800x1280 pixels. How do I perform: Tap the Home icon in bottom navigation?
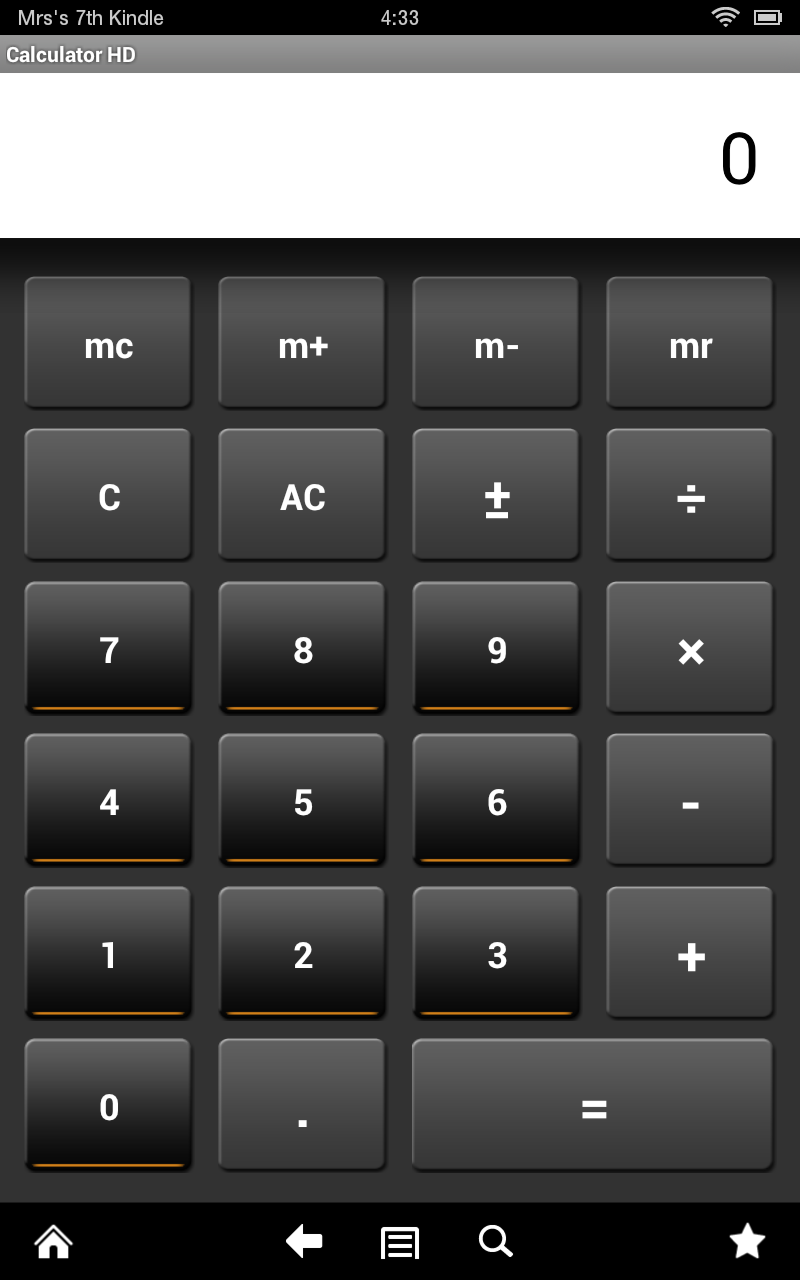(52, 1241)
